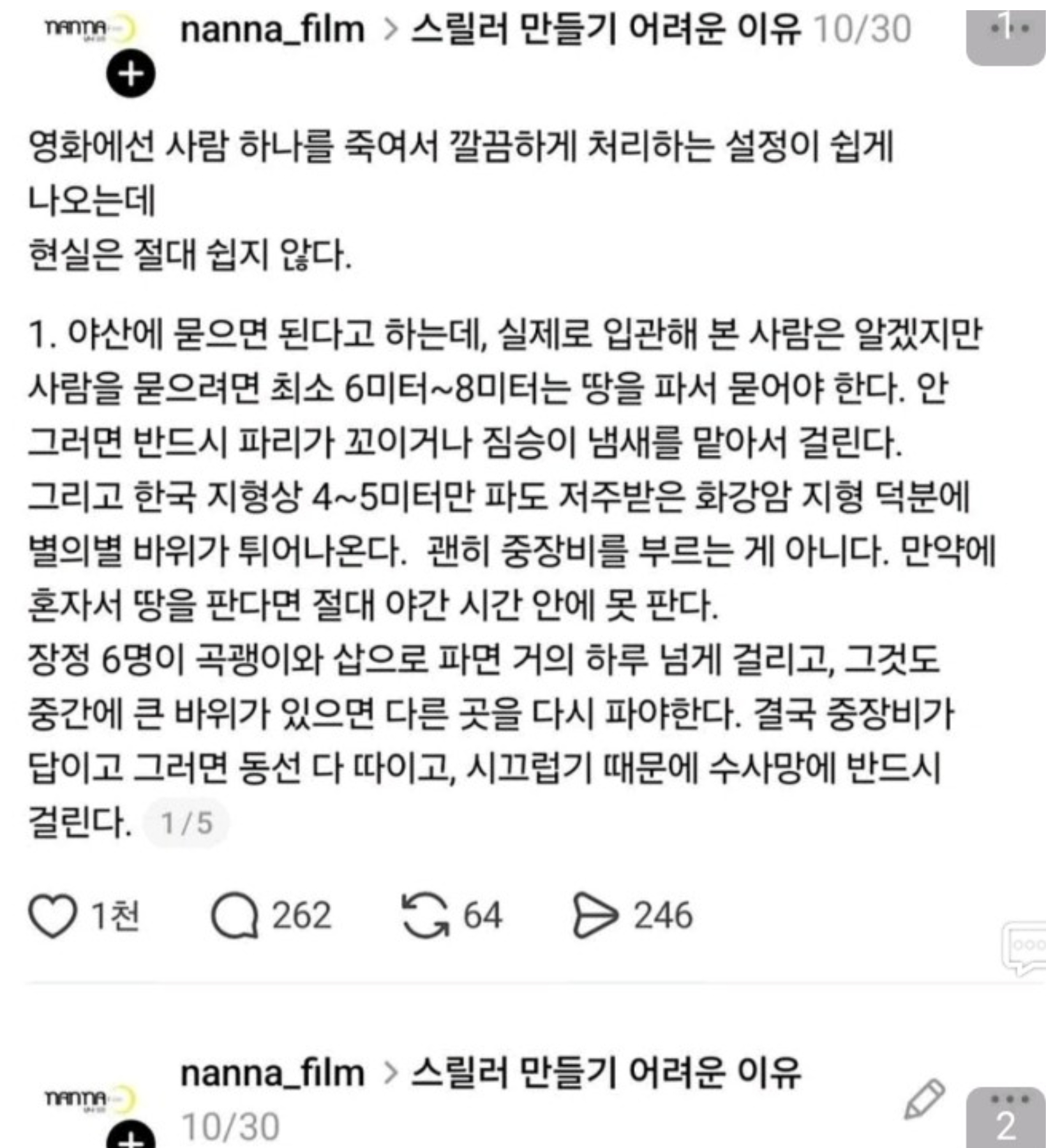Repost the thread with 64 reposts
1046x1148 pixels.
pos(424,916)
